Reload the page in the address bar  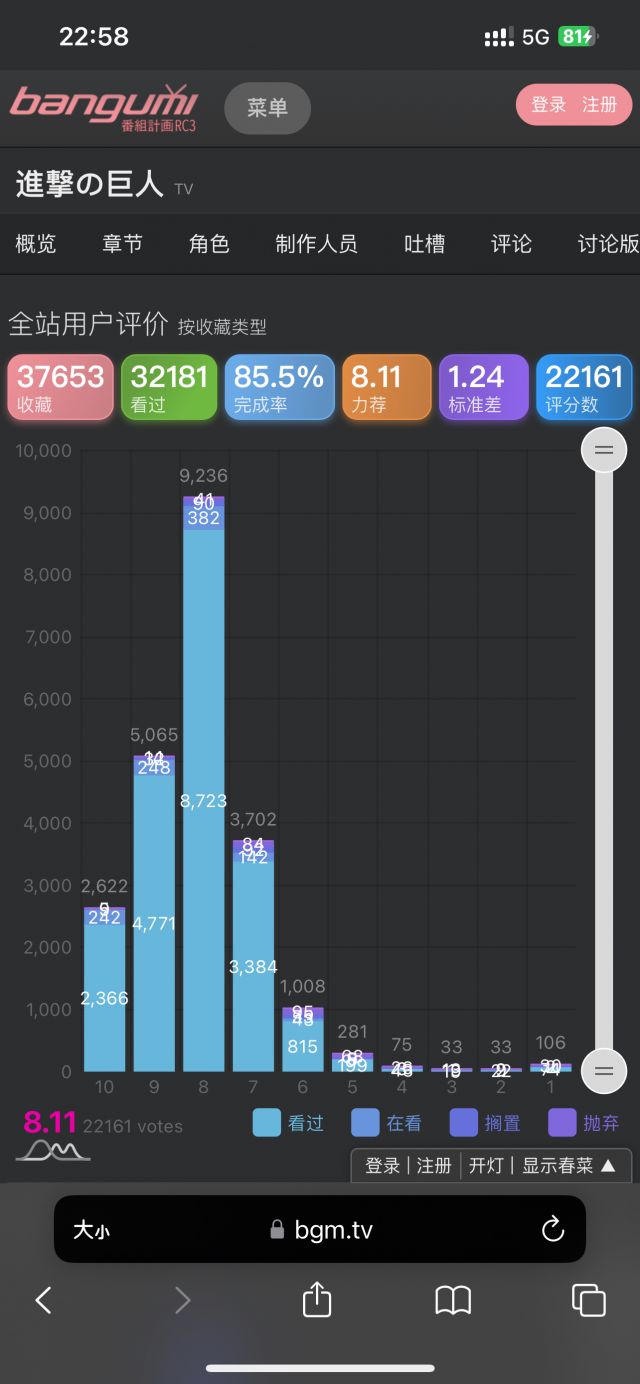[x=553, y=1229]
